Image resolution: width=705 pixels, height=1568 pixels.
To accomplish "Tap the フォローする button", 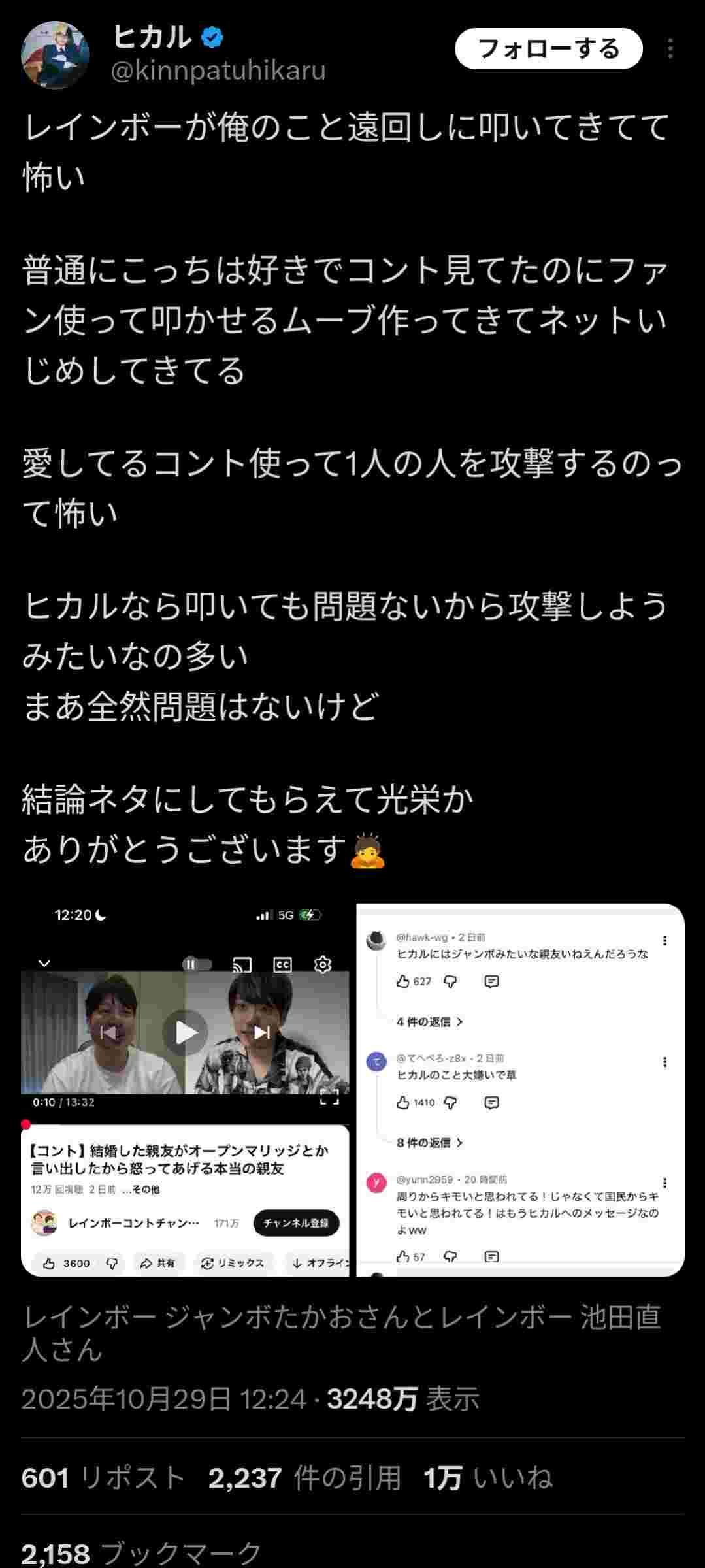I will tap(548, 49).
